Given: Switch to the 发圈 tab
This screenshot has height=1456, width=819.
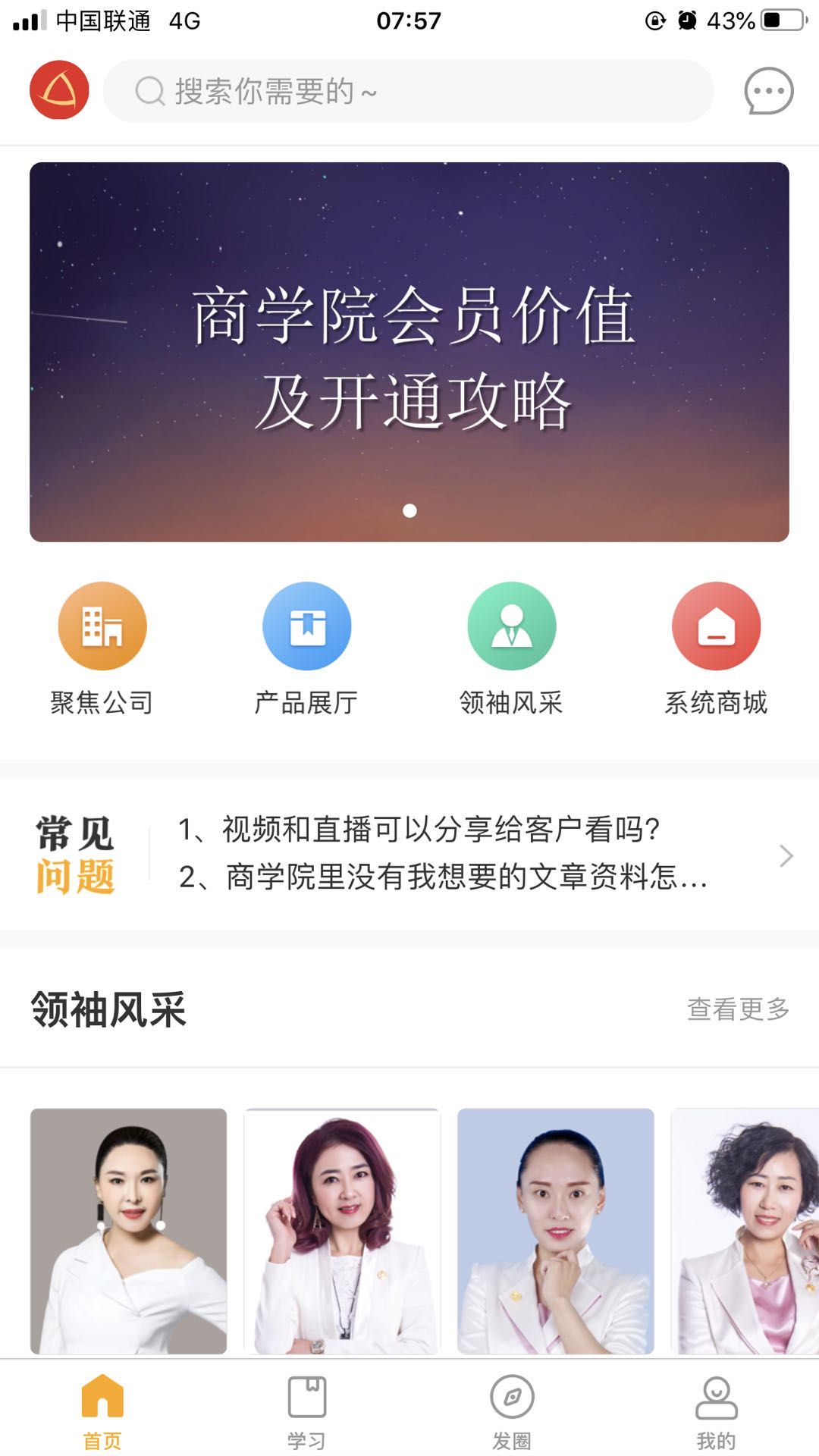Looking at the screenshot, I should click(512, 1410).
